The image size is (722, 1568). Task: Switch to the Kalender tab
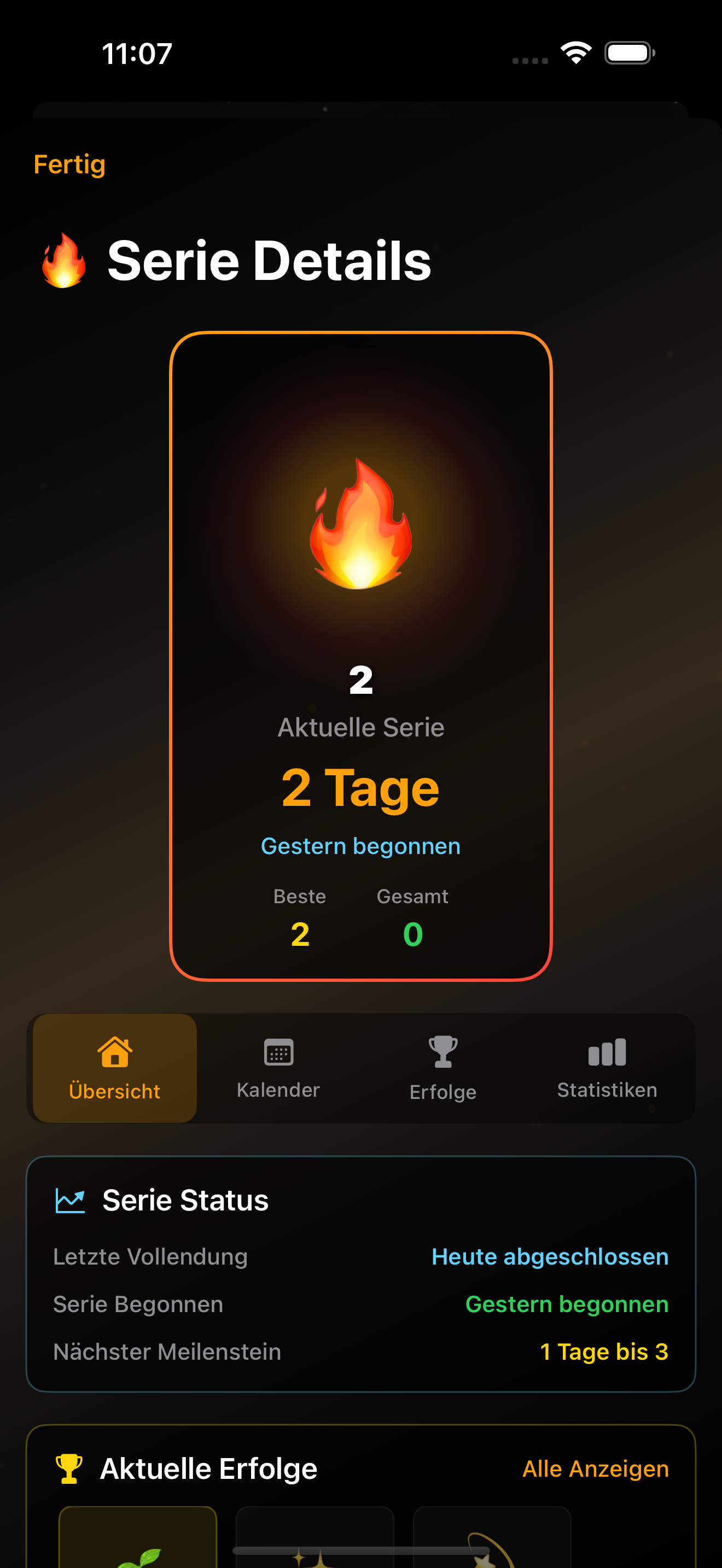pyautogui.click(x=278, y=1068)
